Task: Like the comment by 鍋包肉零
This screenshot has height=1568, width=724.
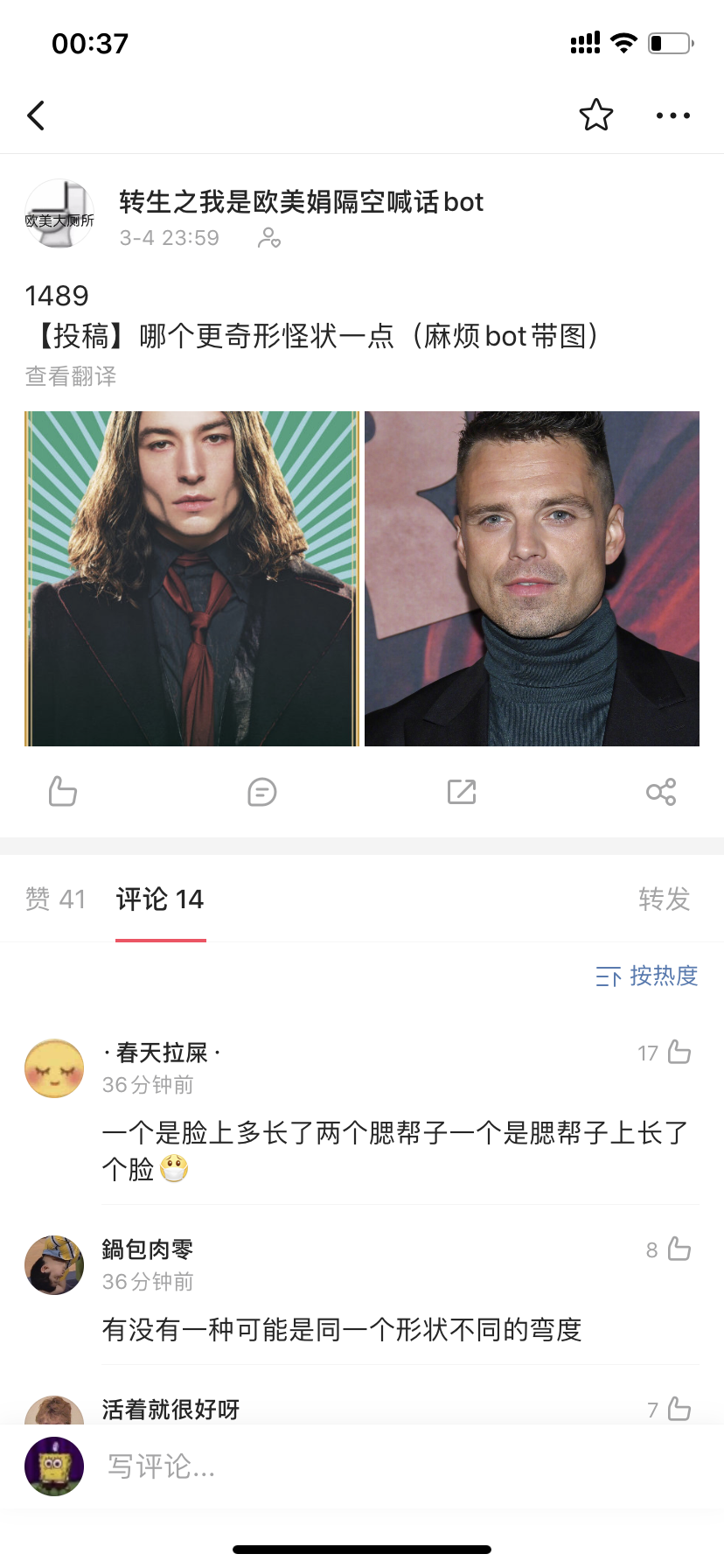Action: (x=679, y=1249)
